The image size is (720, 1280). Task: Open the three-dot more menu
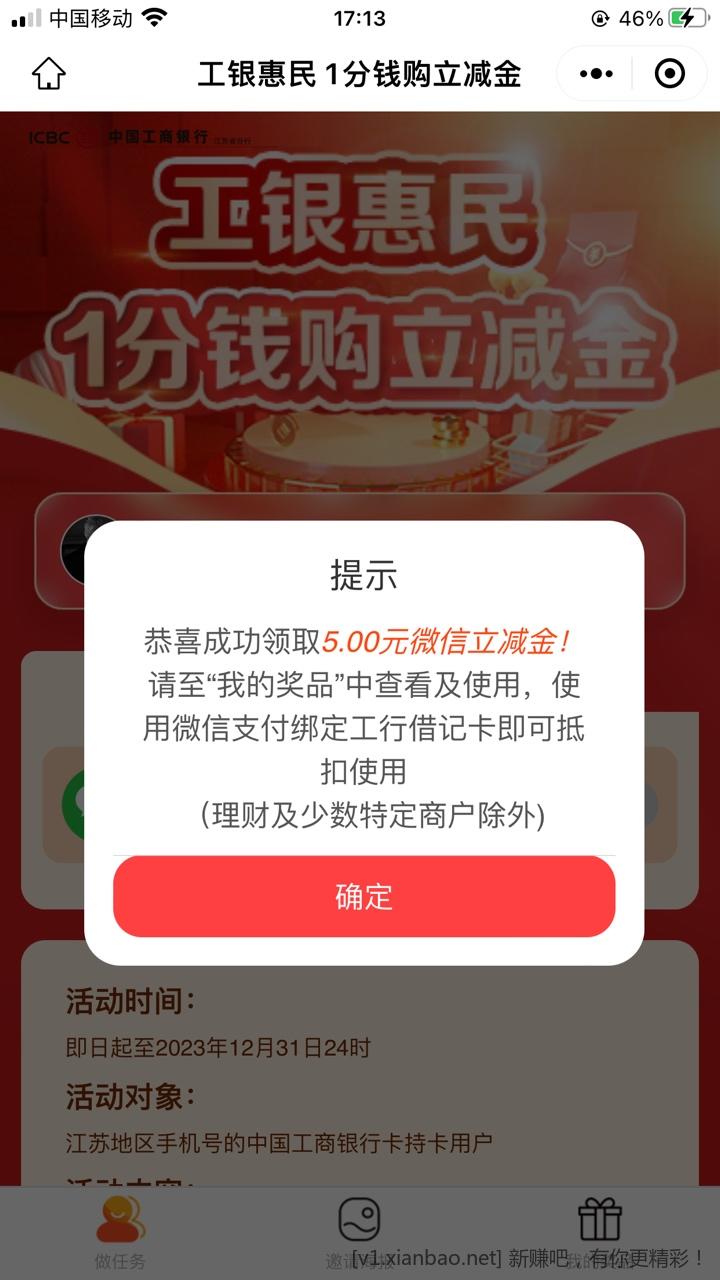coord(596,74)
